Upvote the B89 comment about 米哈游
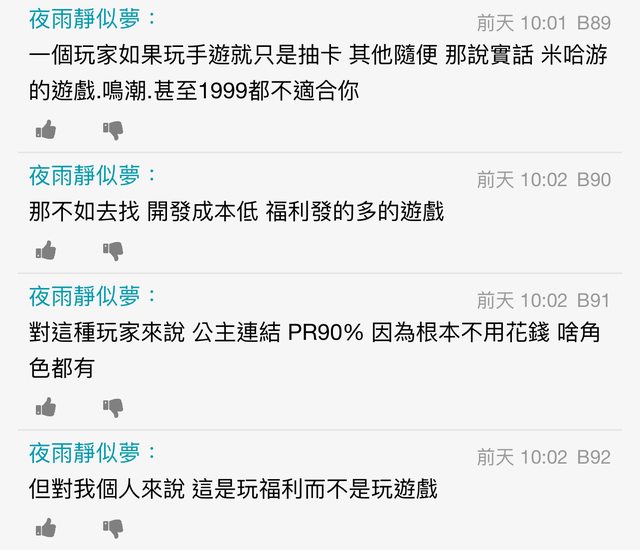This screenshot has width=640, height=550. tap(46, 130)
